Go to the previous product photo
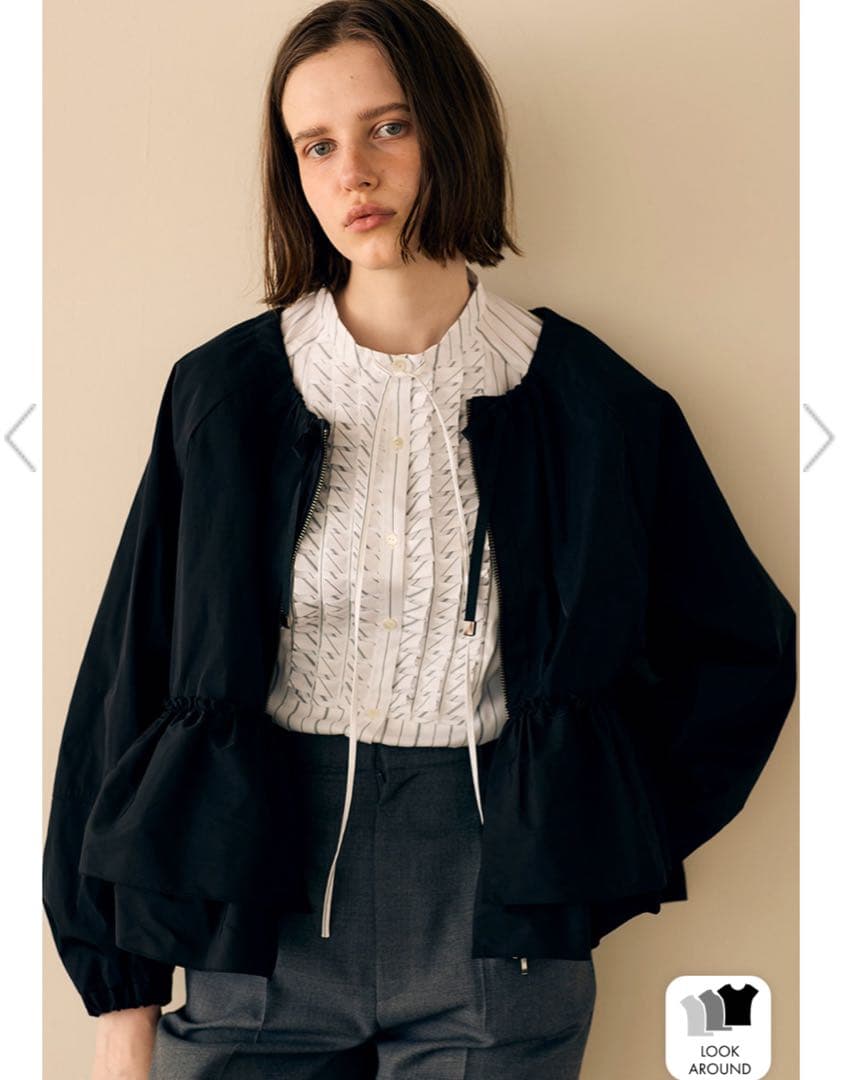 (x=21, y=438)
